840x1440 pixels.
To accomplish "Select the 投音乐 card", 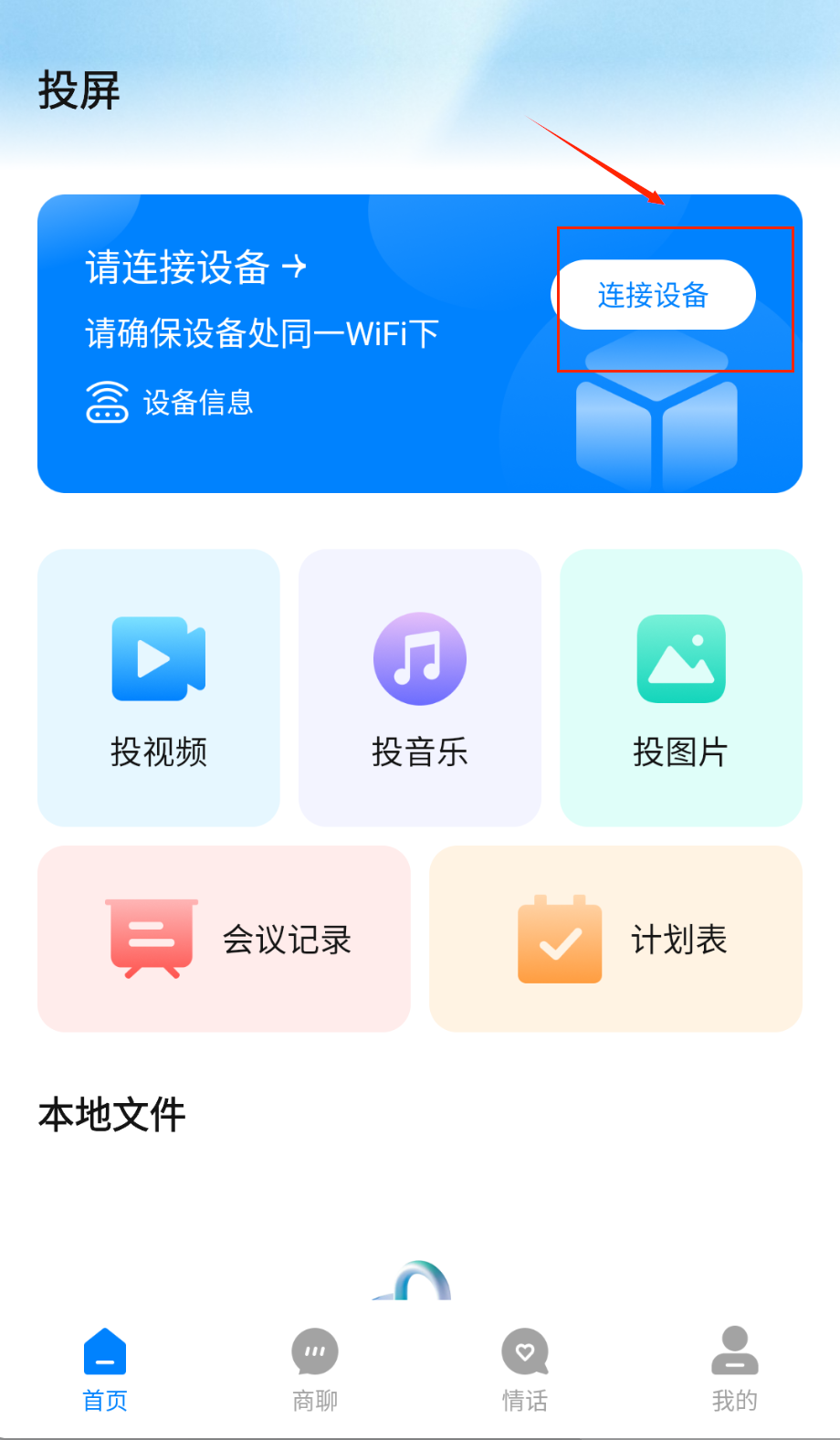I will click(420, 688).
